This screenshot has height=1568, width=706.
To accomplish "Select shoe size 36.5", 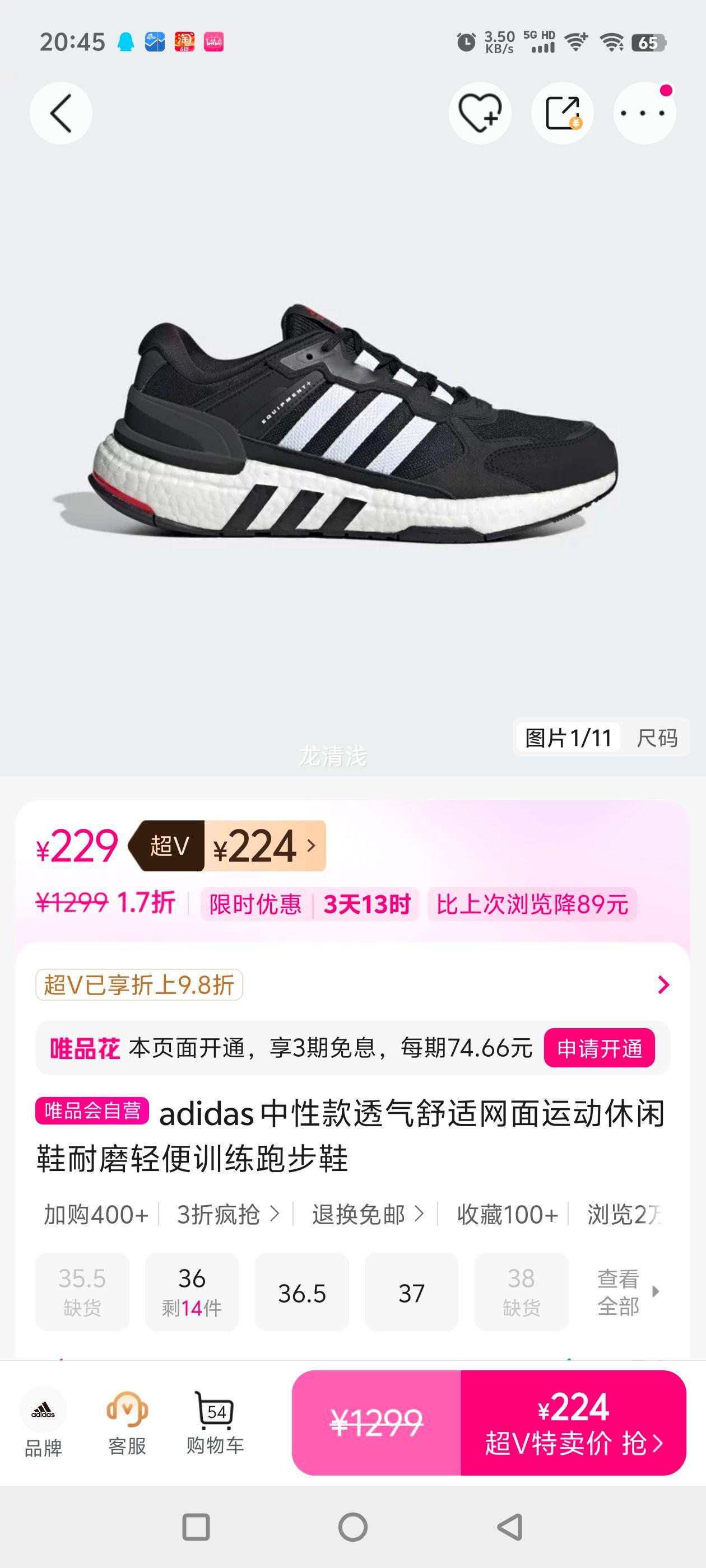I will [301, 1290].
